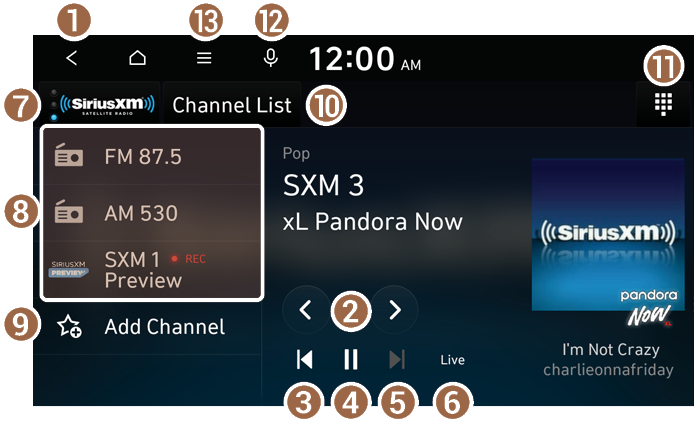Open the hamburger menu

(x=204, y=58)
